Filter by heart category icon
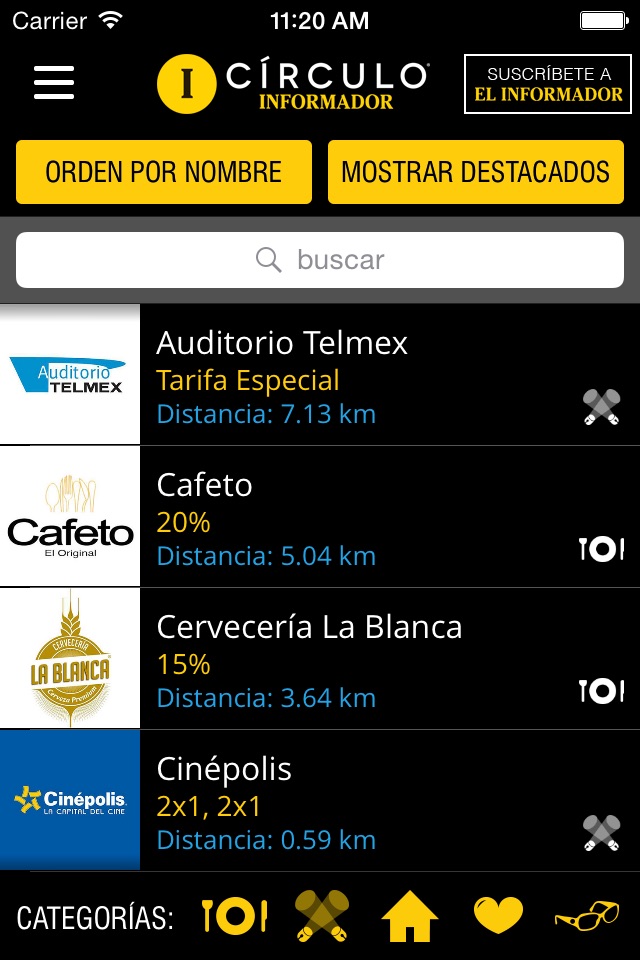640x960 pixels. tap(498, 916)
